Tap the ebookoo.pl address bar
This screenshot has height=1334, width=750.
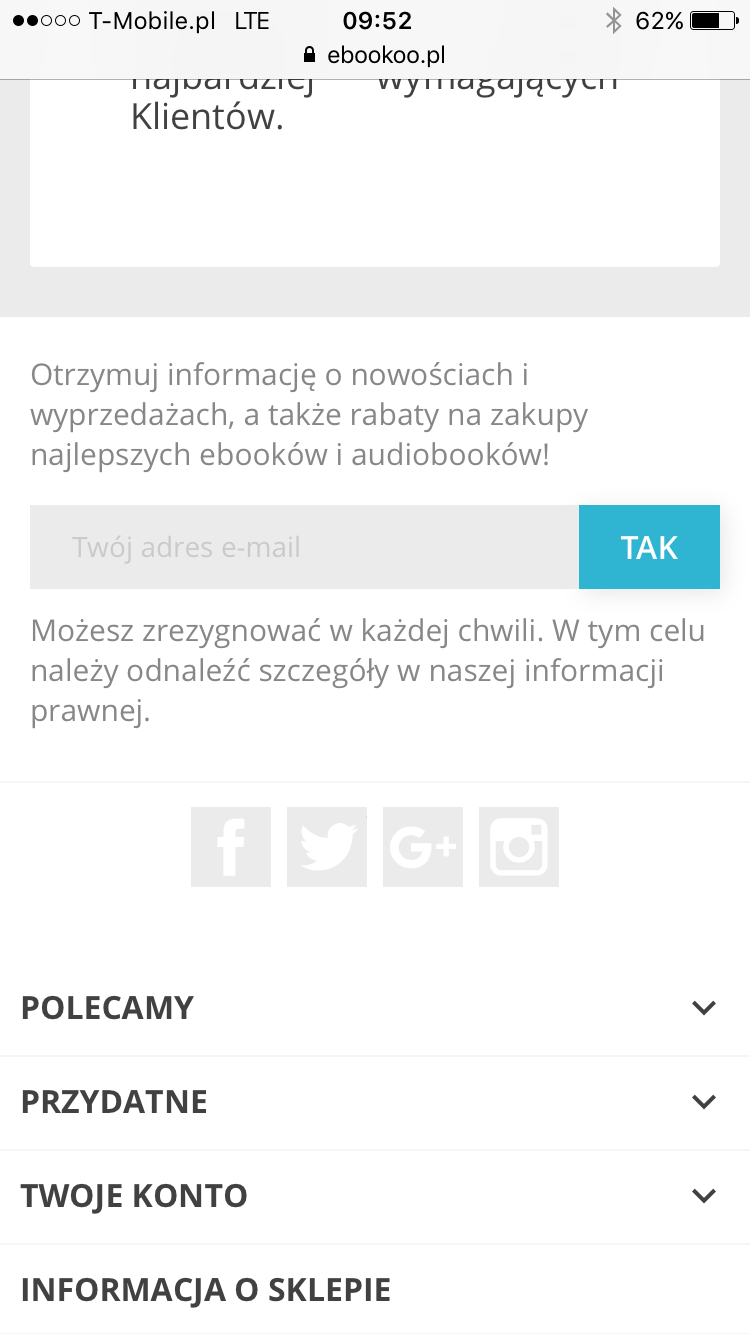coord(375,55)
